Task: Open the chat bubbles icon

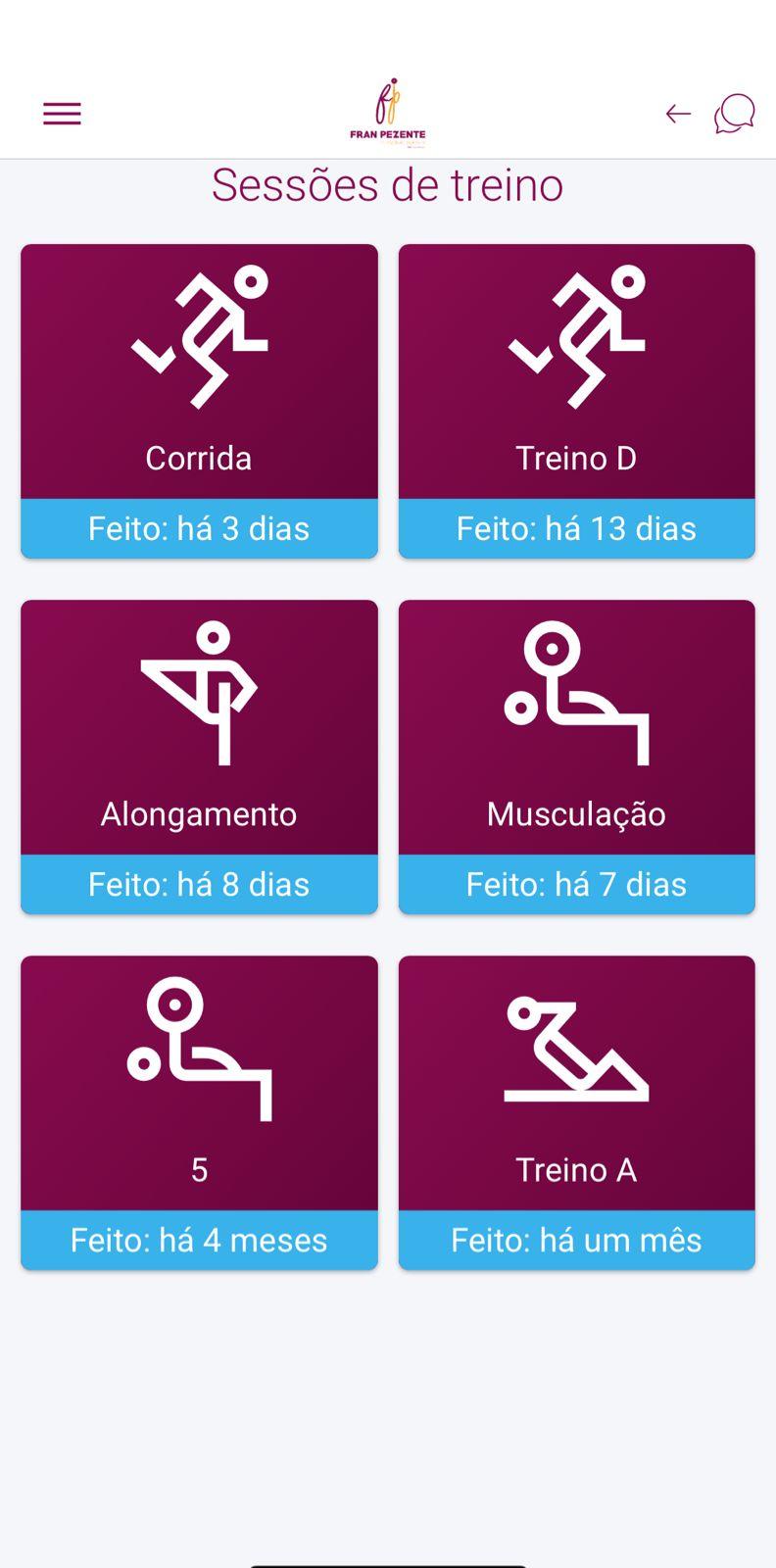Action: click(734, 114)
